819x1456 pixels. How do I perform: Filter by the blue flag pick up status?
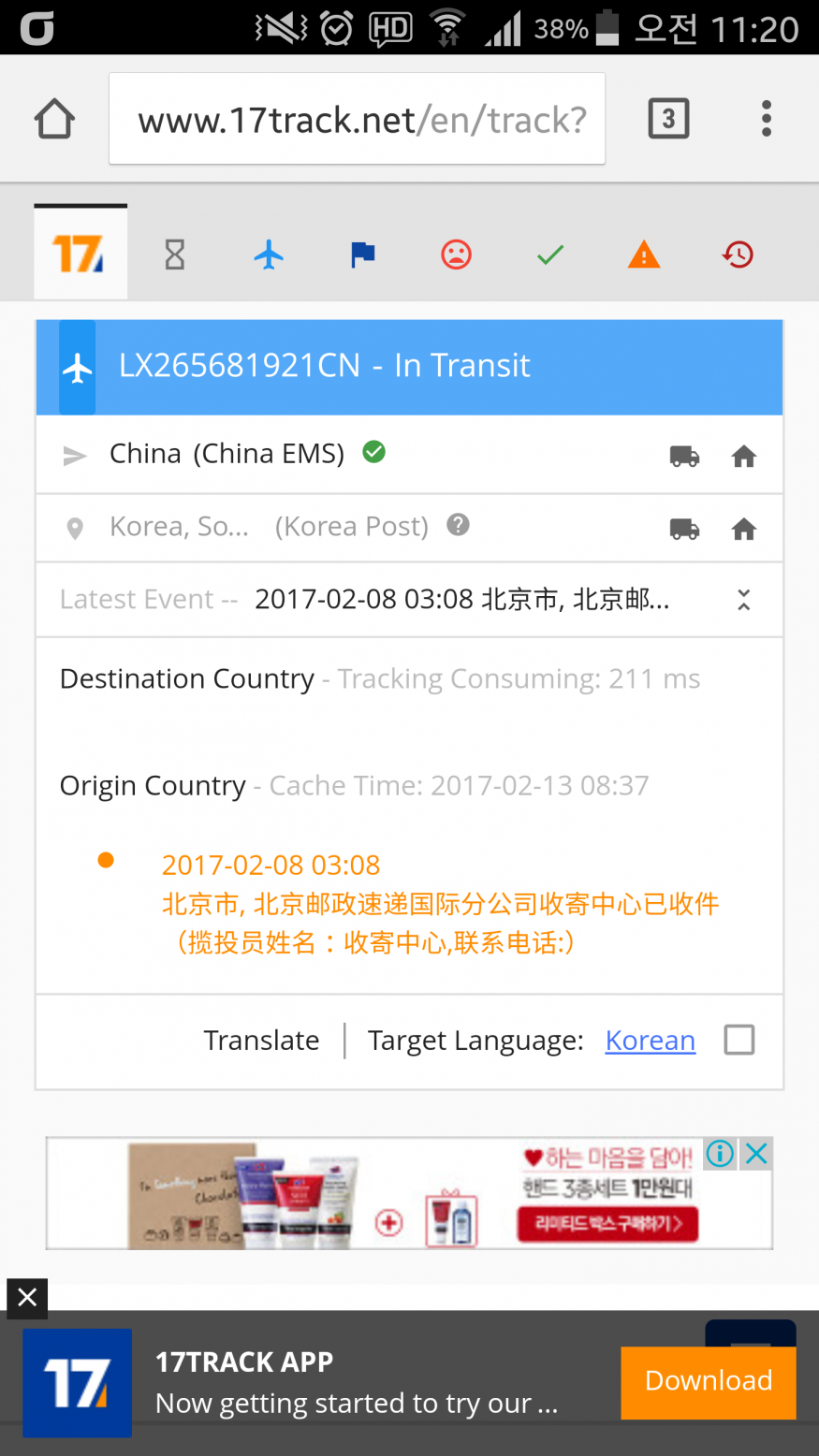tap(362, 255)
